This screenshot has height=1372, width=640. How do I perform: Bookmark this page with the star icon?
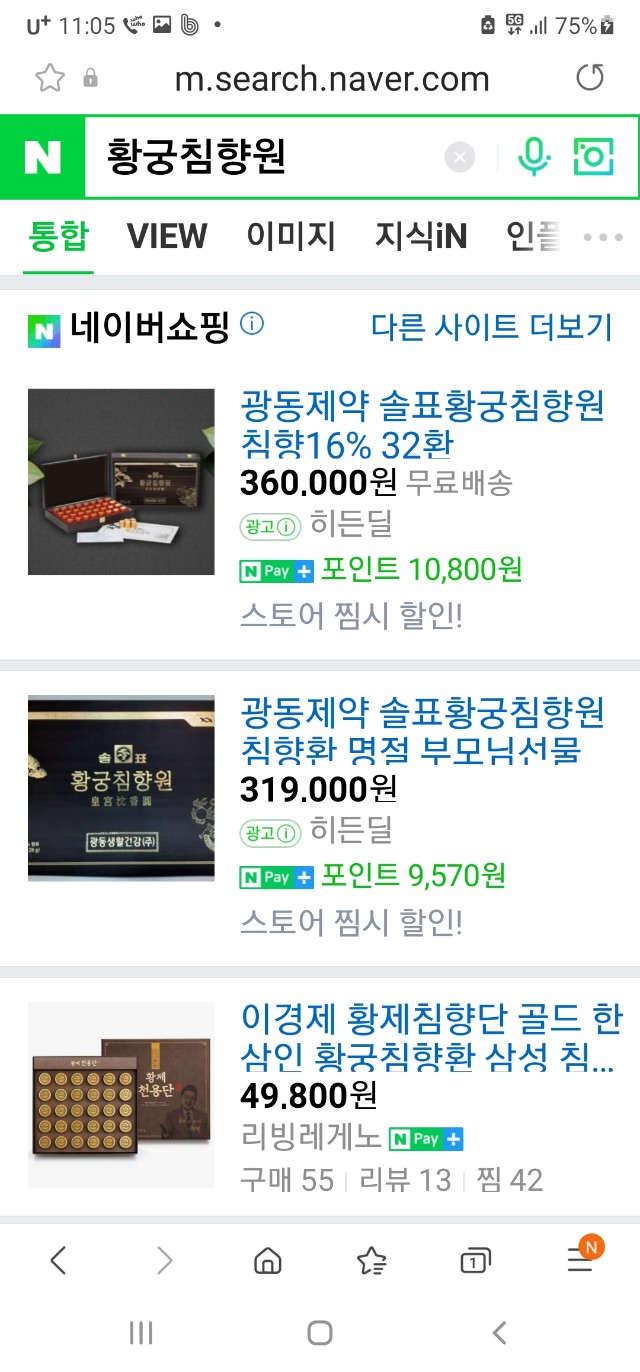pyautogui.click(x=49, y=78)
